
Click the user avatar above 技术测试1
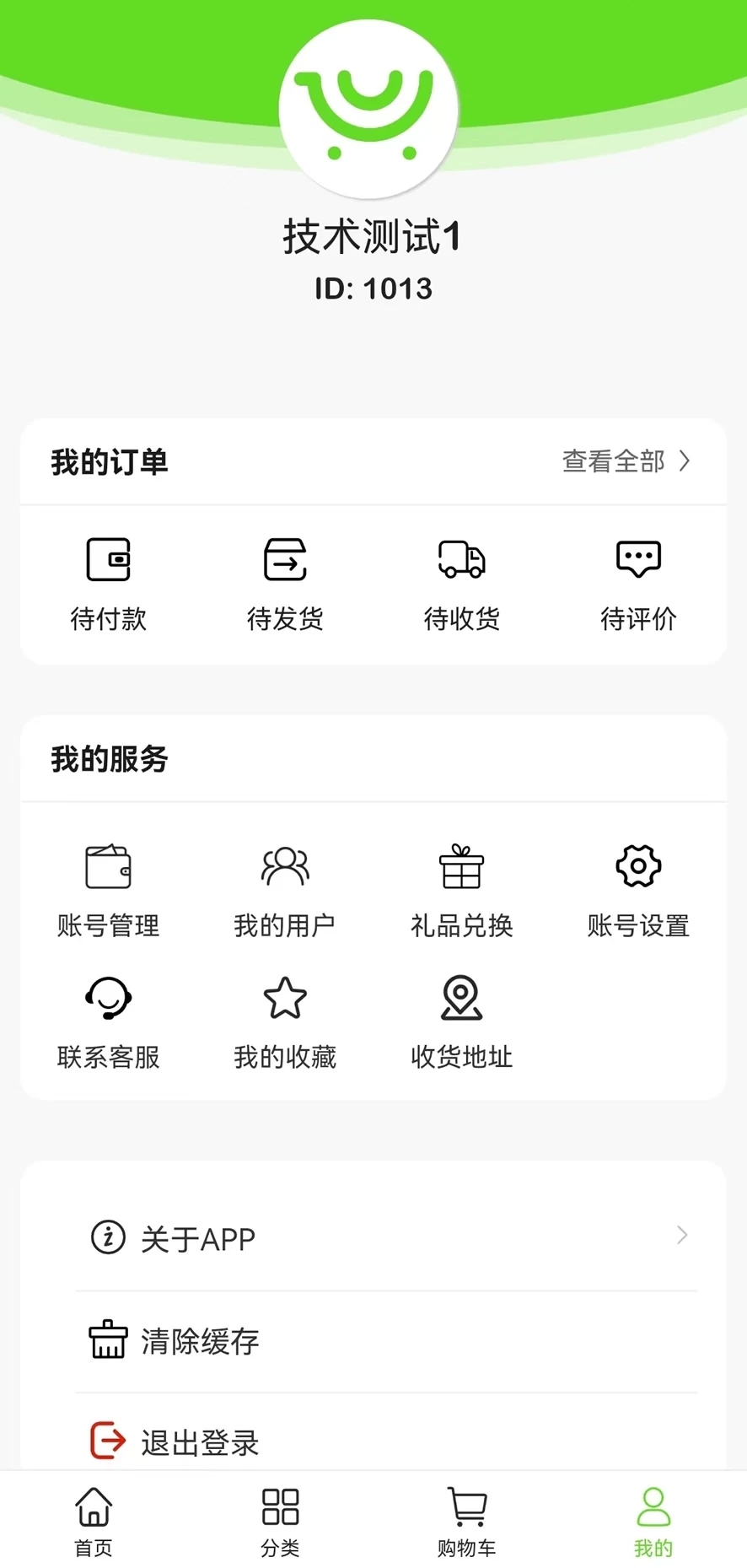tap(368, 110)
